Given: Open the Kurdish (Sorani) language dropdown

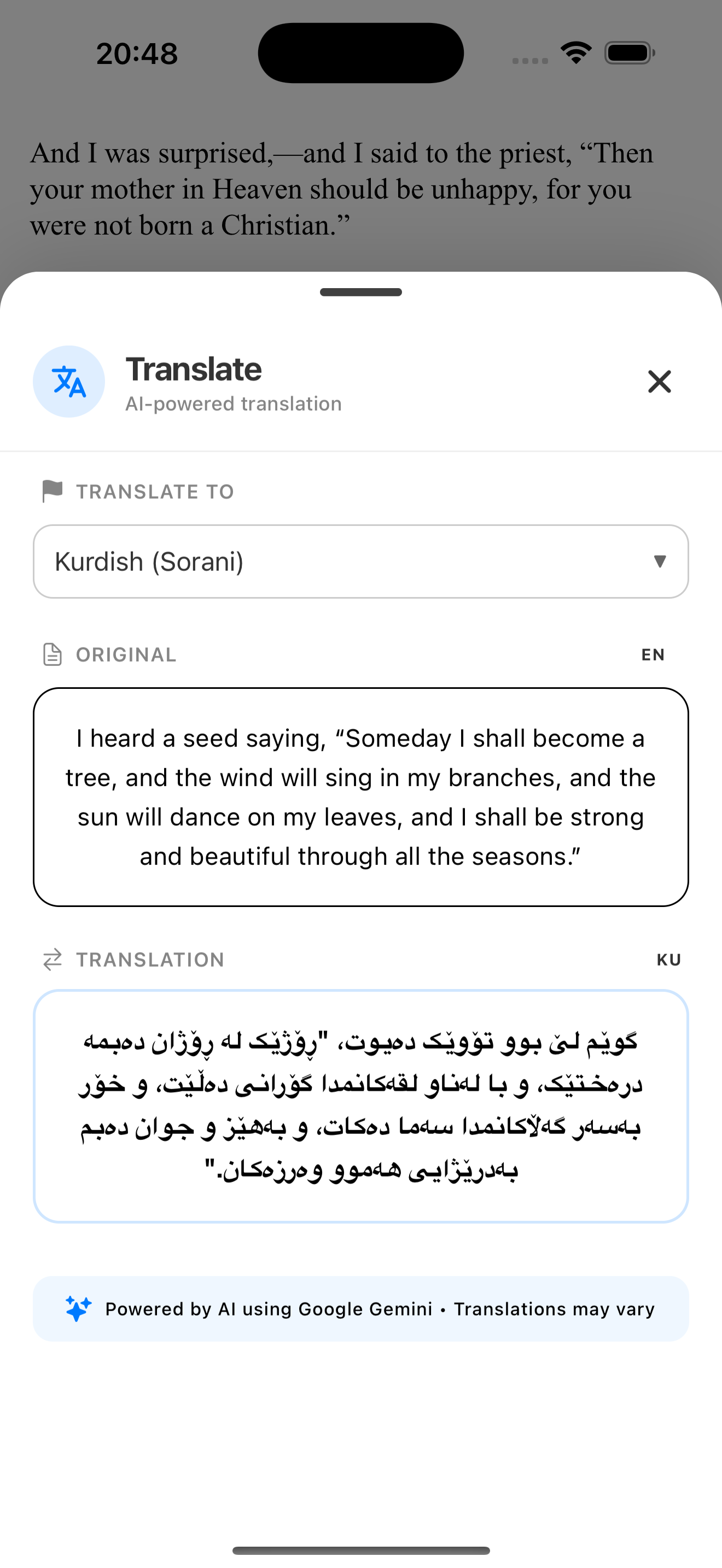Looking at the screenshot, I should click(x=360, y=561).
